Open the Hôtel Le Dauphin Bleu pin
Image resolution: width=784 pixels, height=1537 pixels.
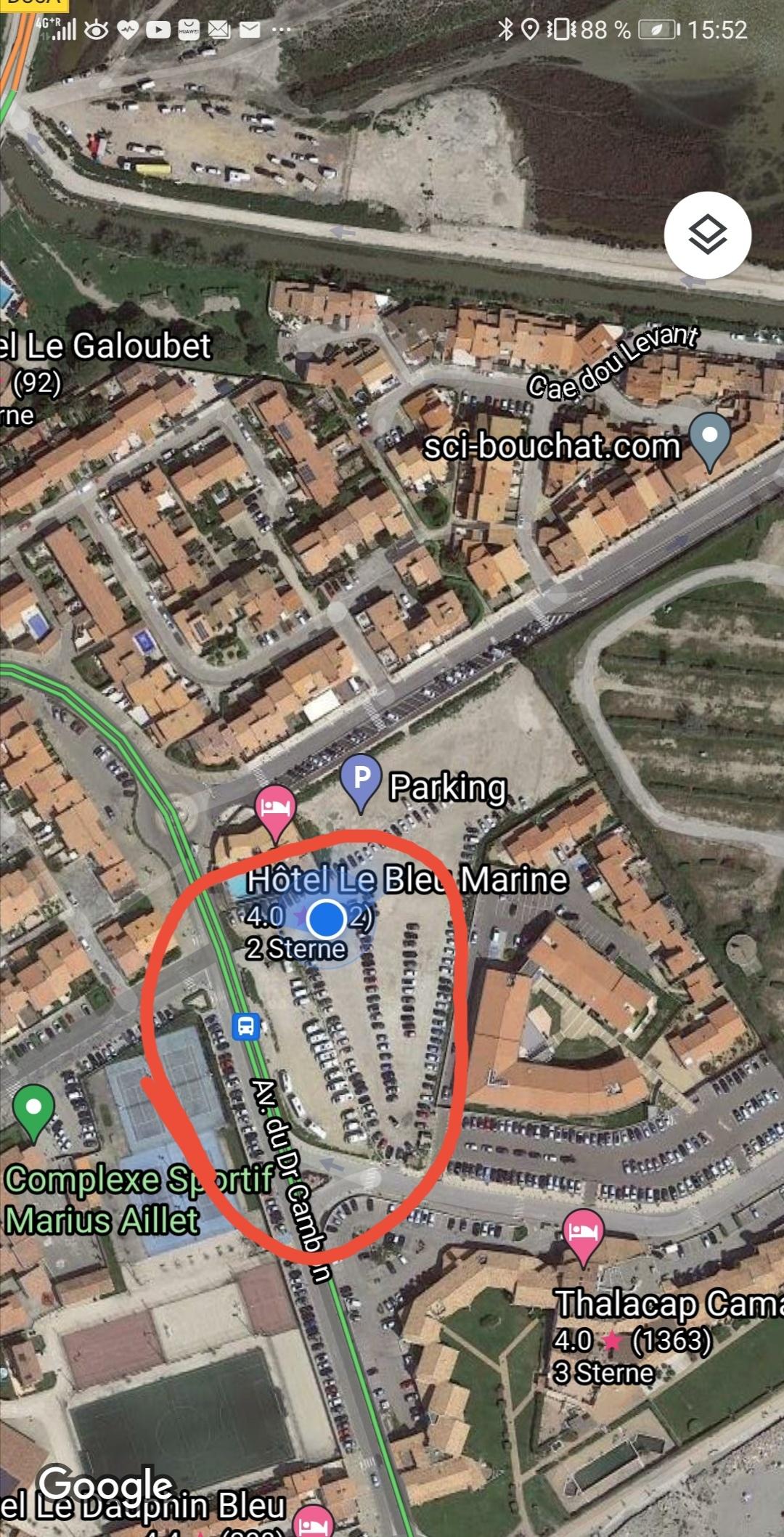[313, 1523]
